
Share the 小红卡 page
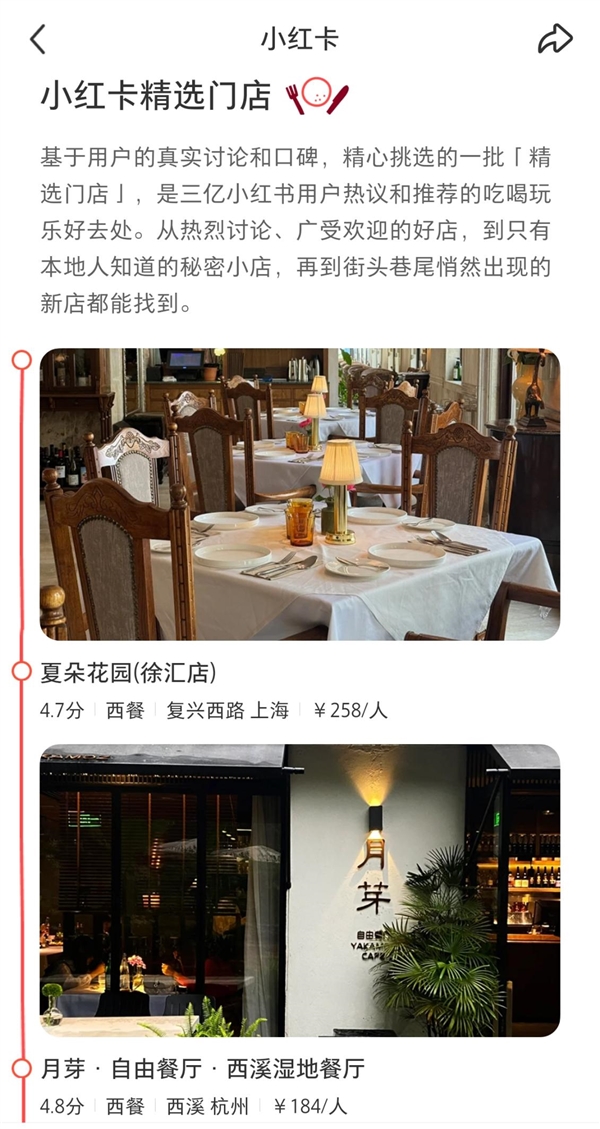point(555,40)
